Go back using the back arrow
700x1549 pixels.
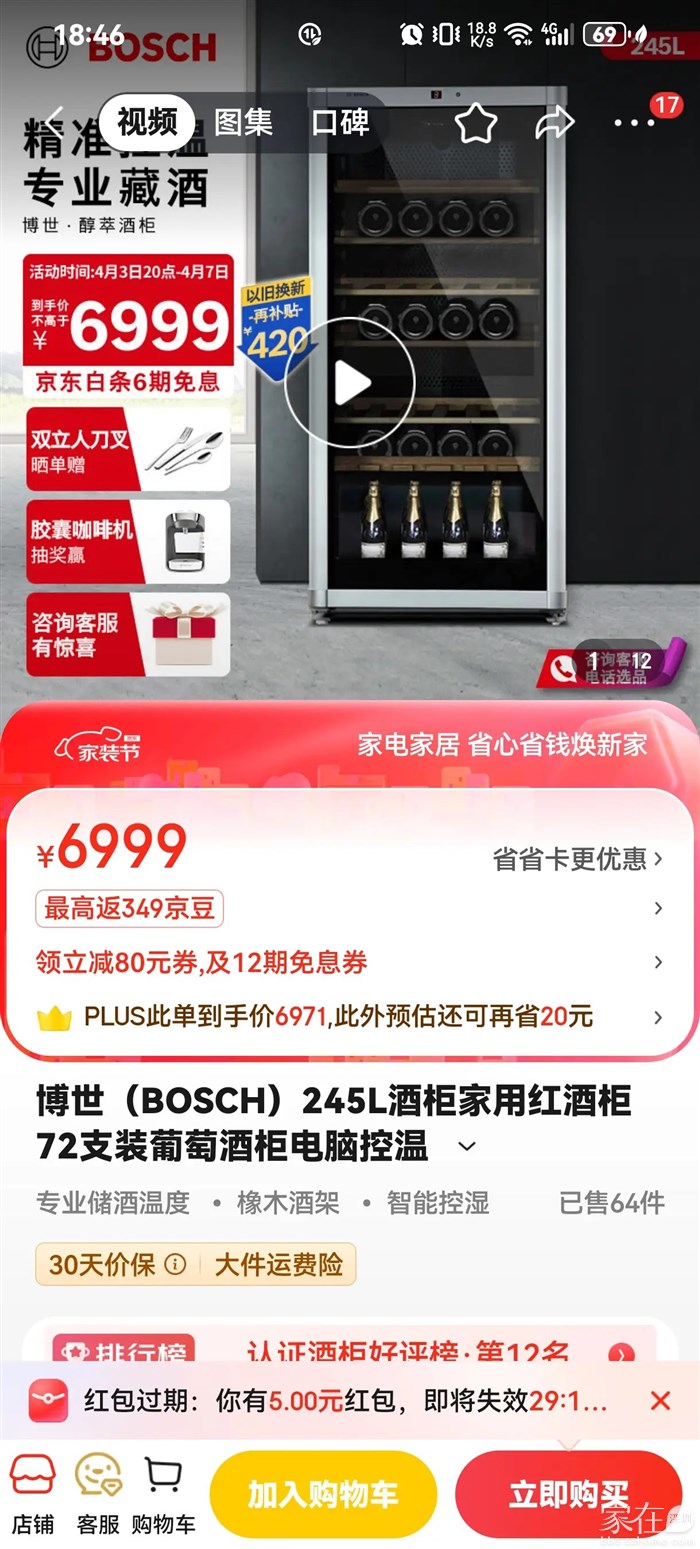(55, 122)
